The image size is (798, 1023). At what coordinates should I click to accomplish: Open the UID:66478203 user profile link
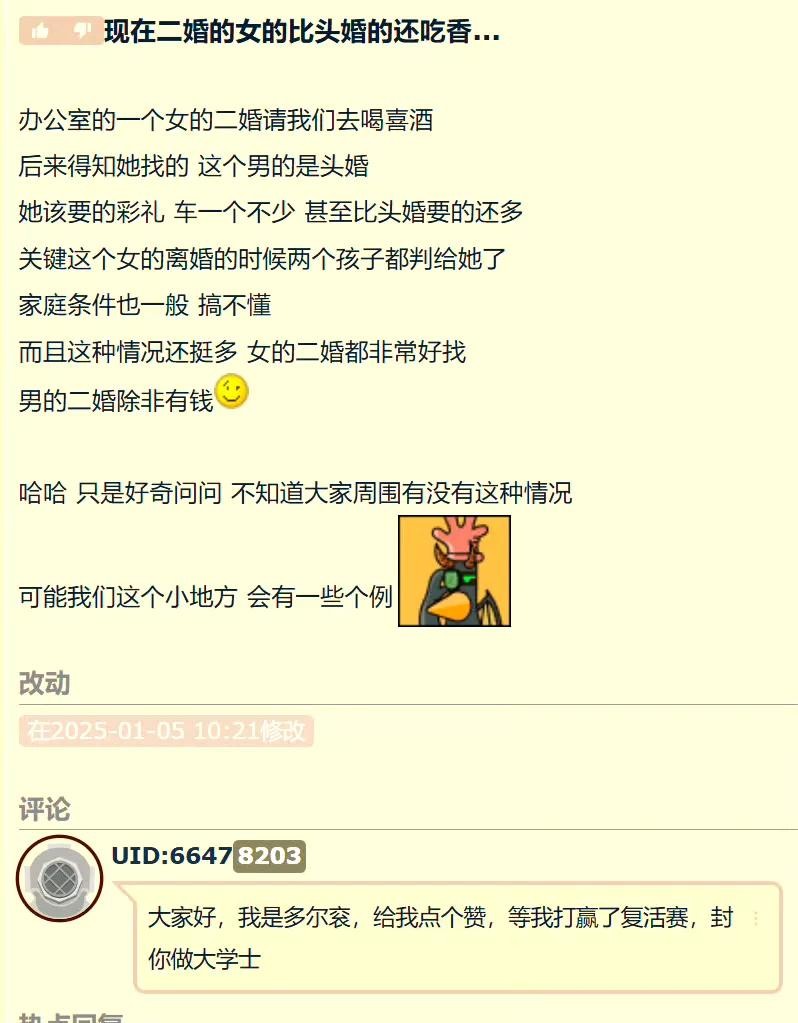pyautogui.click(x=206, y=856)
